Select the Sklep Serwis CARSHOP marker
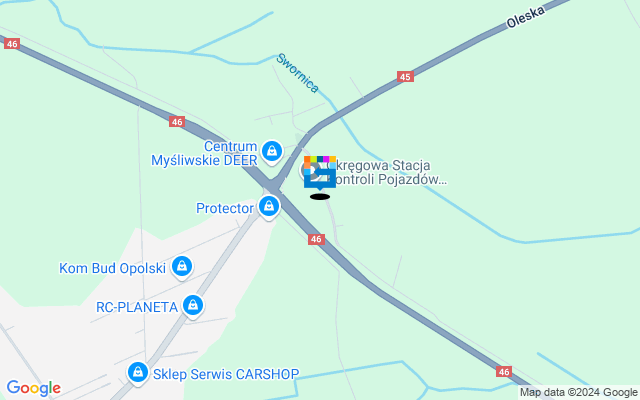 [137, 372]
